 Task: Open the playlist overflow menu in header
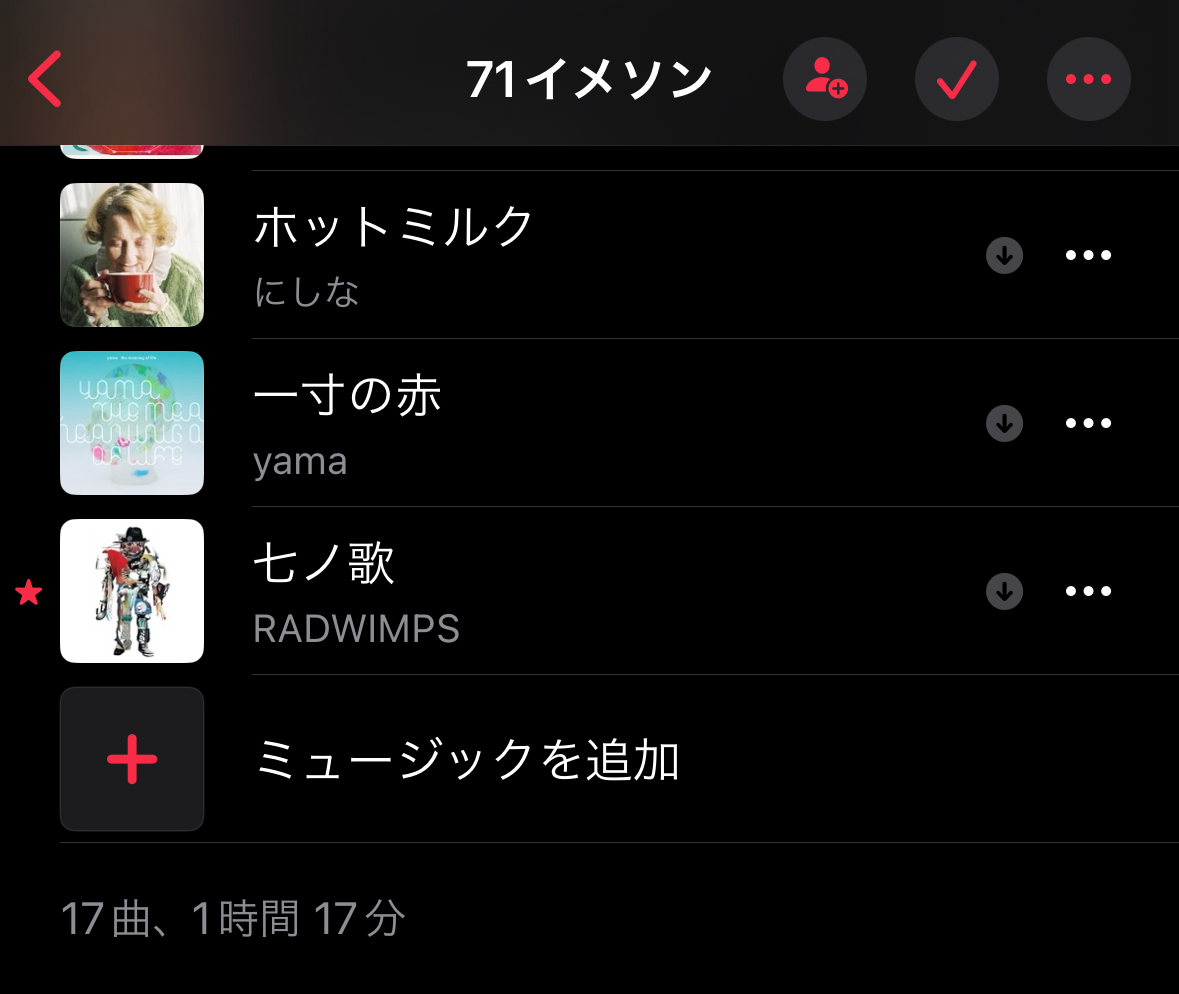[1088, 79]
